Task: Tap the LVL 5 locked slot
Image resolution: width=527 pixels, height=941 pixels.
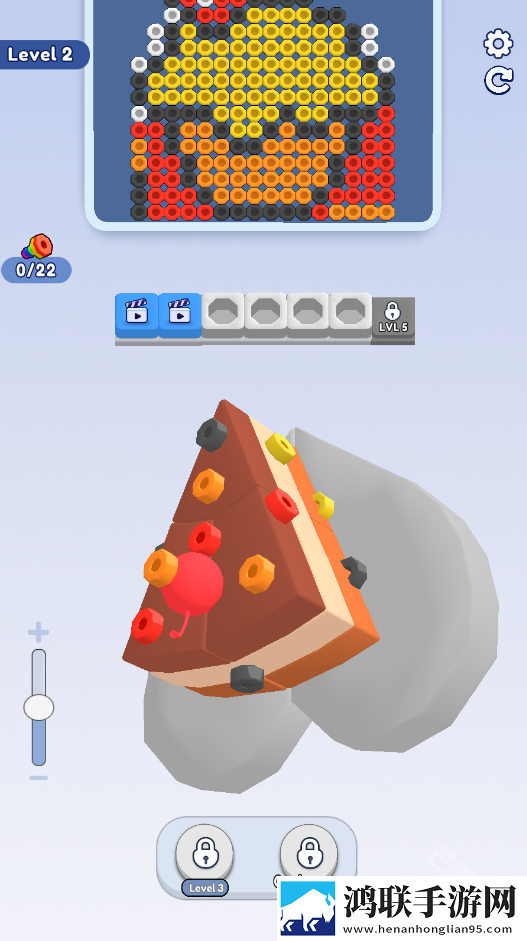Action: (393, 317)
